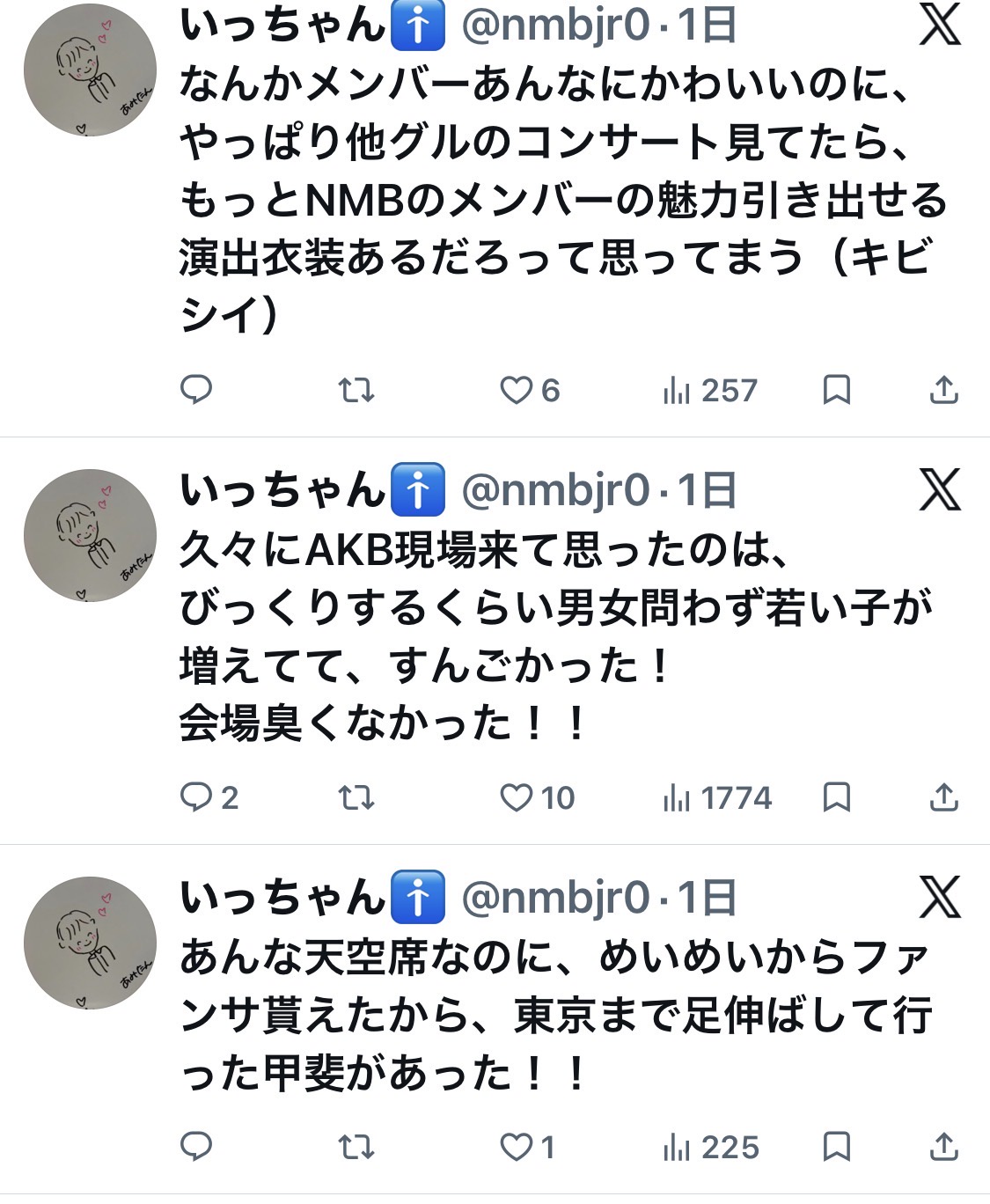
Task: Bookmark the 天空席 tweet
Action: 836,1146
